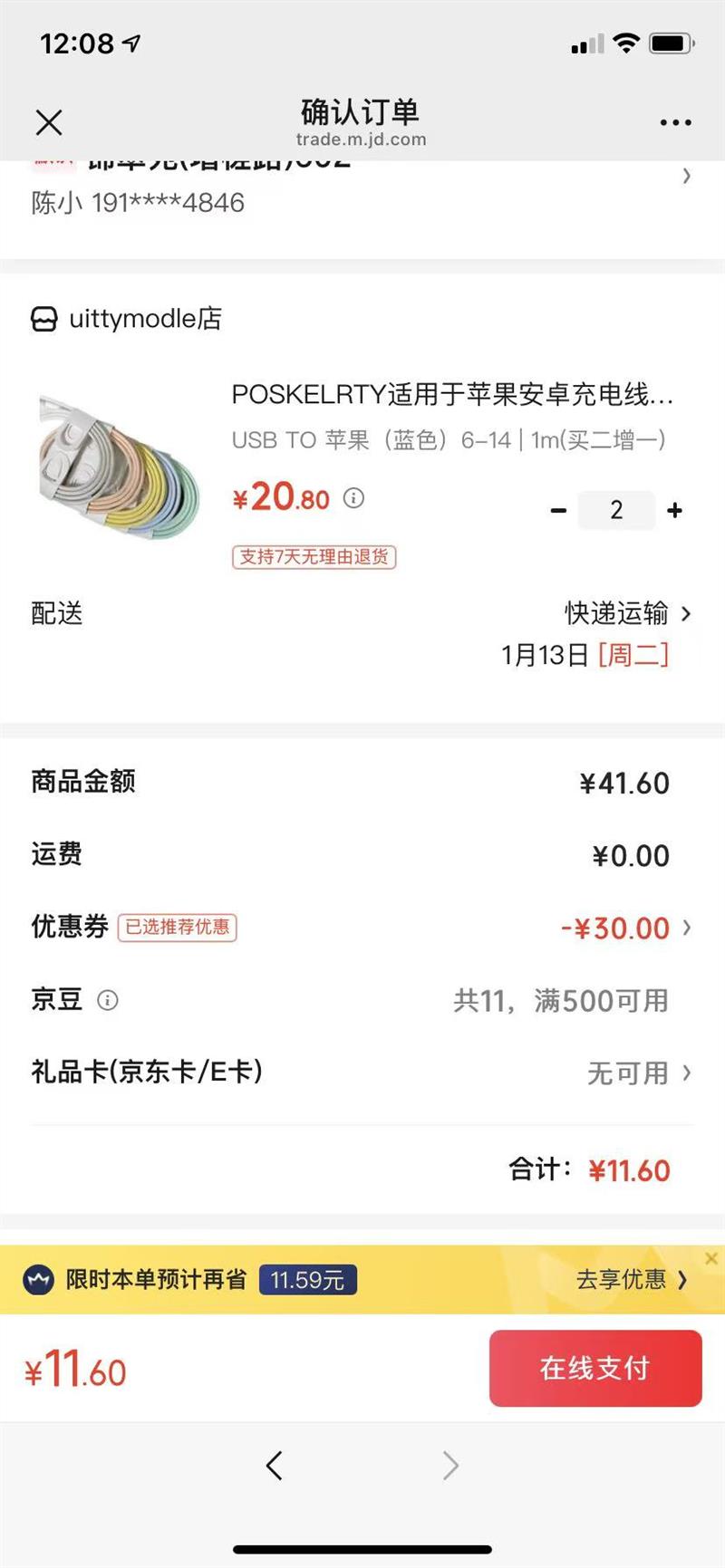This screenshot has height=1568, width=725.
Task: Go back with the browser back arrow
Action: [275, 1465]
